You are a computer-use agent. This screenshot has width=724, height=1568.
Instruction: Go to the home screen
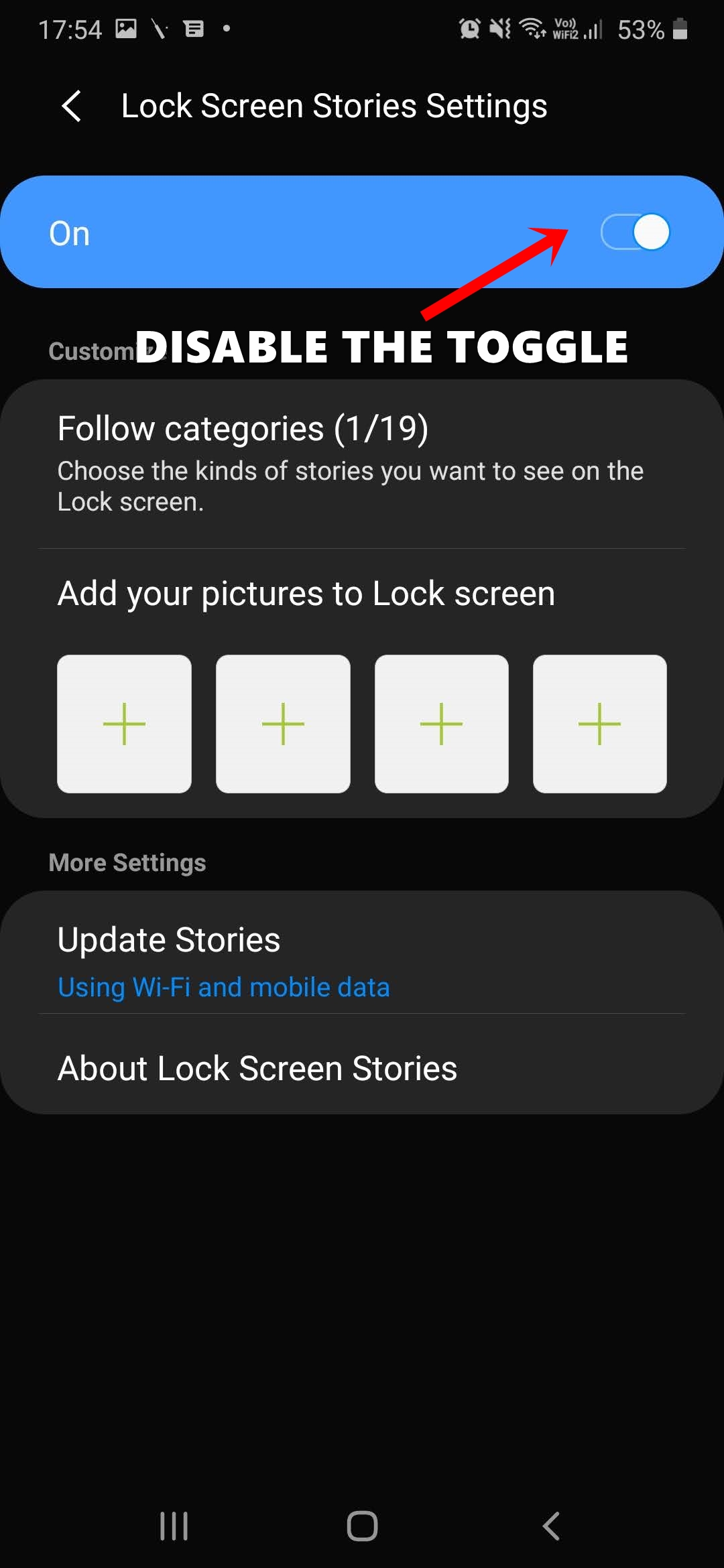click(362, 1526)
